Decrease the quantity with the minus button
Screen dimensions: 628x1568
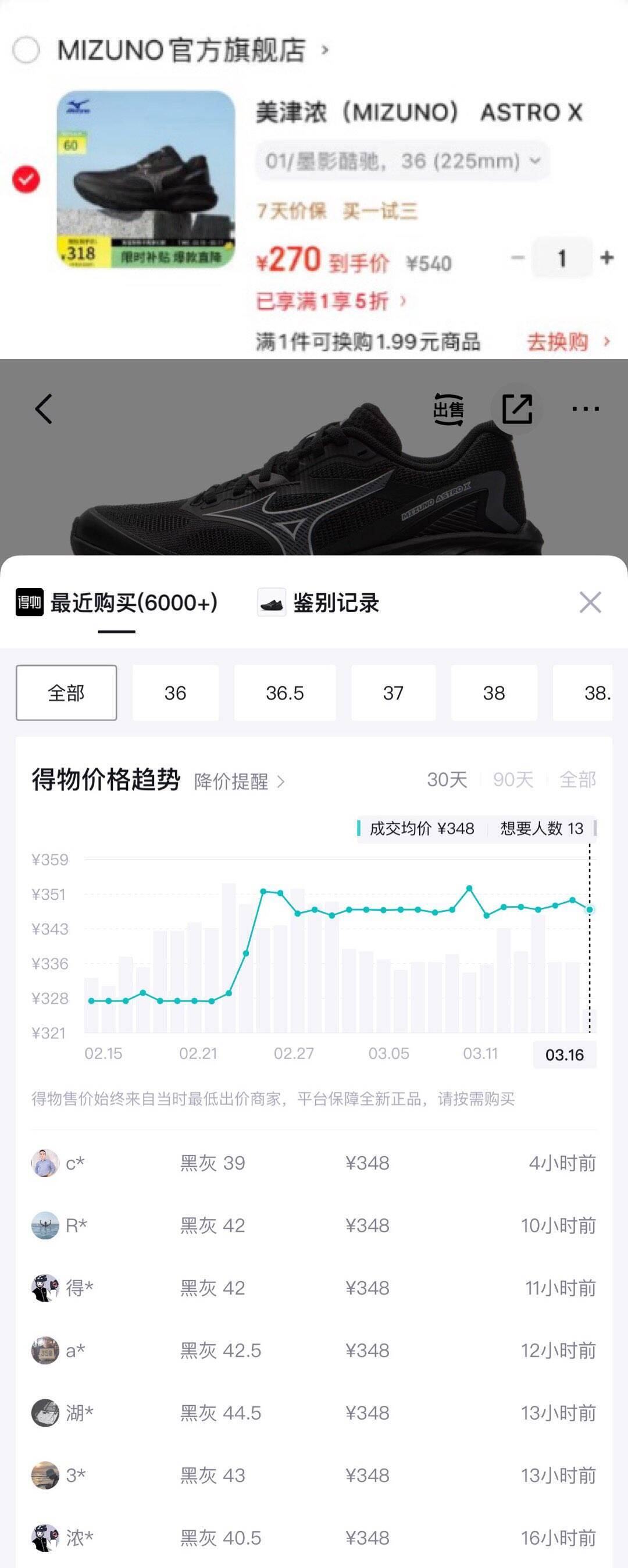point(518,258)
